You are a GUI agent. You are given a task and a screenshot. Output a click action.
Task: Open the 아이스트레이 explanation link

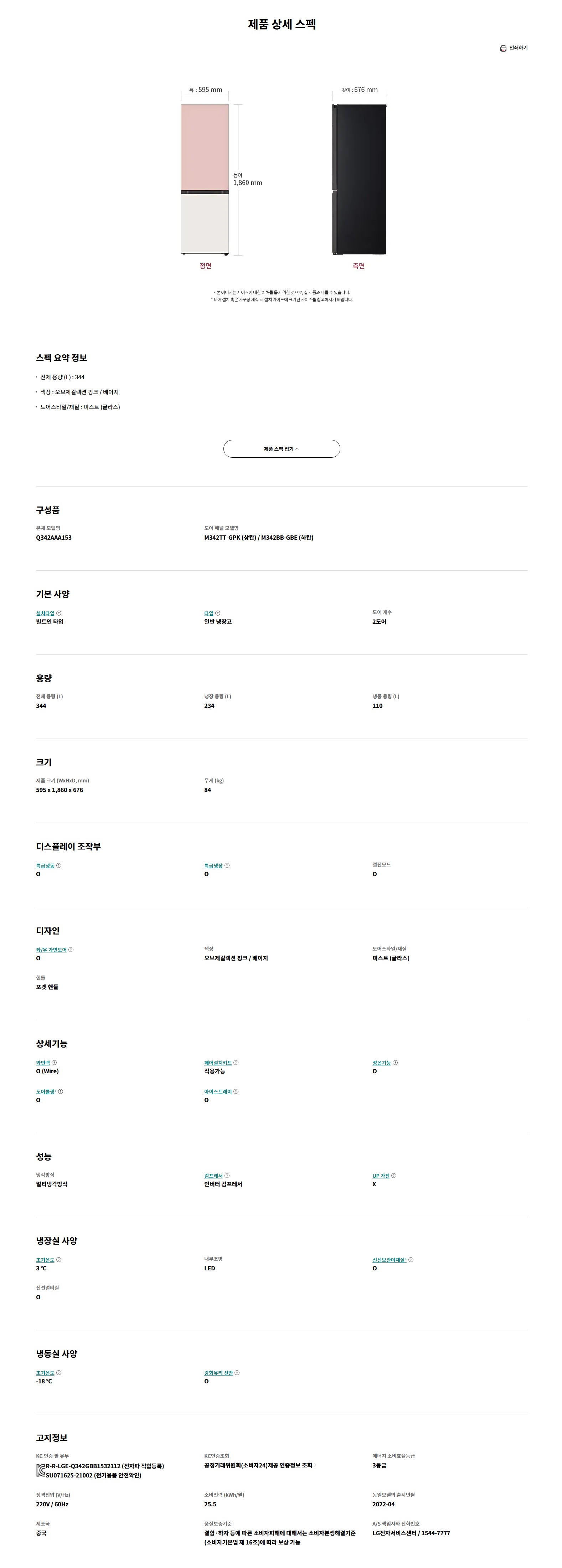(218, 1091)
